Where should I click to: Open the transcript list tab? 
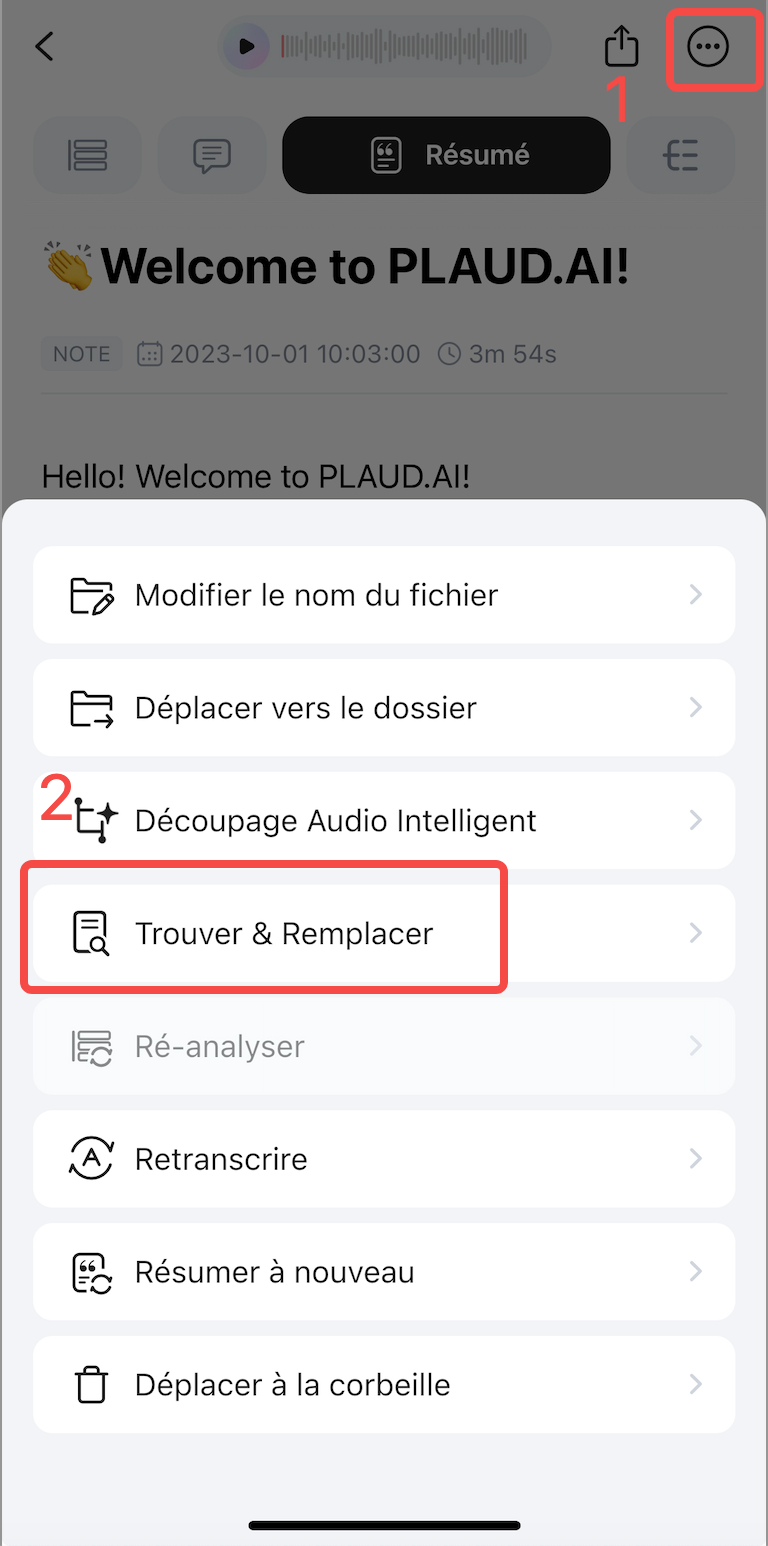[x=87, y=155]
